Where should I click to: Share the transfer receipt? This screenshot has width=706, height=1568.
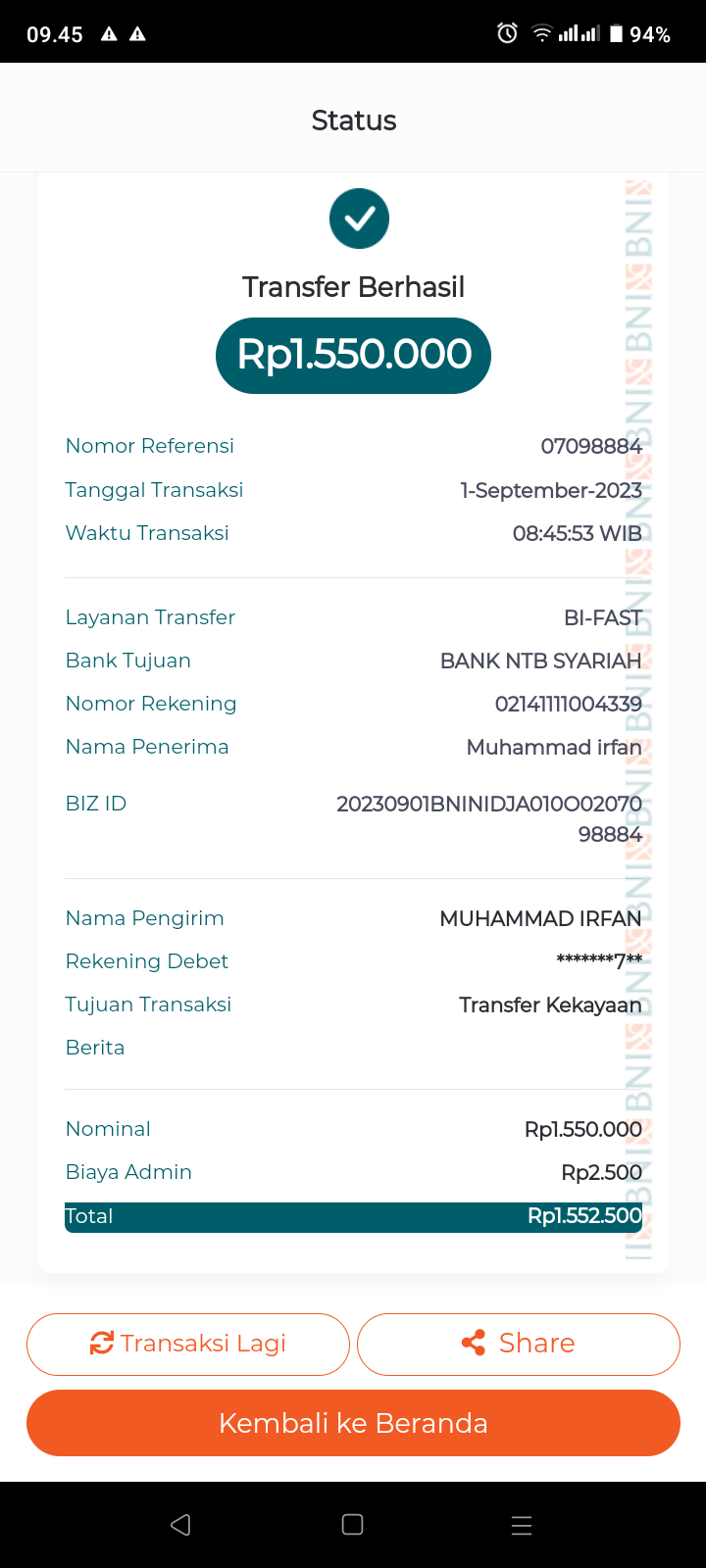point(519,1344)
